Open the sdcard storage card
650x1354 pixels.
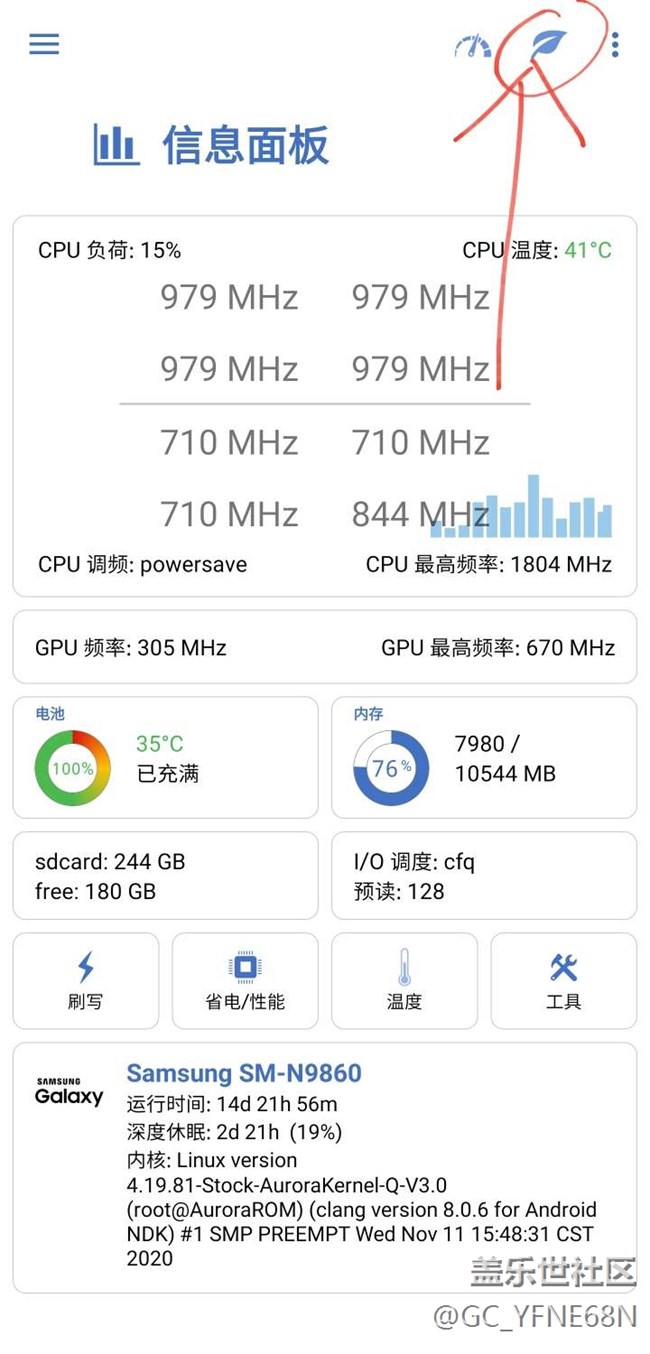(165, 875)
